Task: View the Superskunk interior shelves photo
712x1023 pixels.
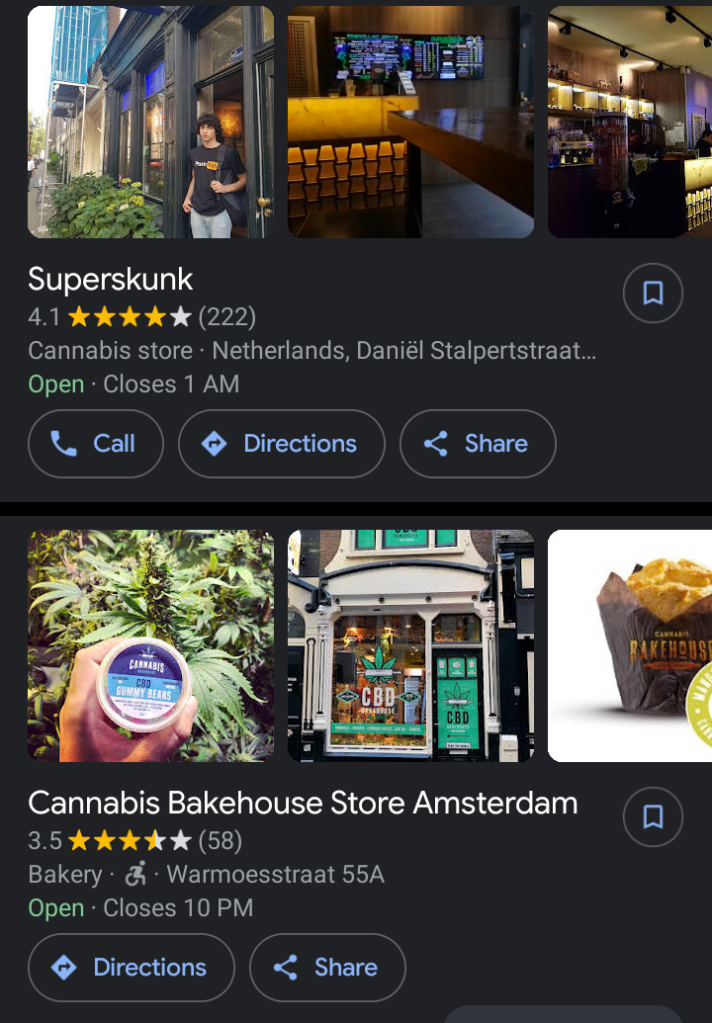Action: click(630, 122)
